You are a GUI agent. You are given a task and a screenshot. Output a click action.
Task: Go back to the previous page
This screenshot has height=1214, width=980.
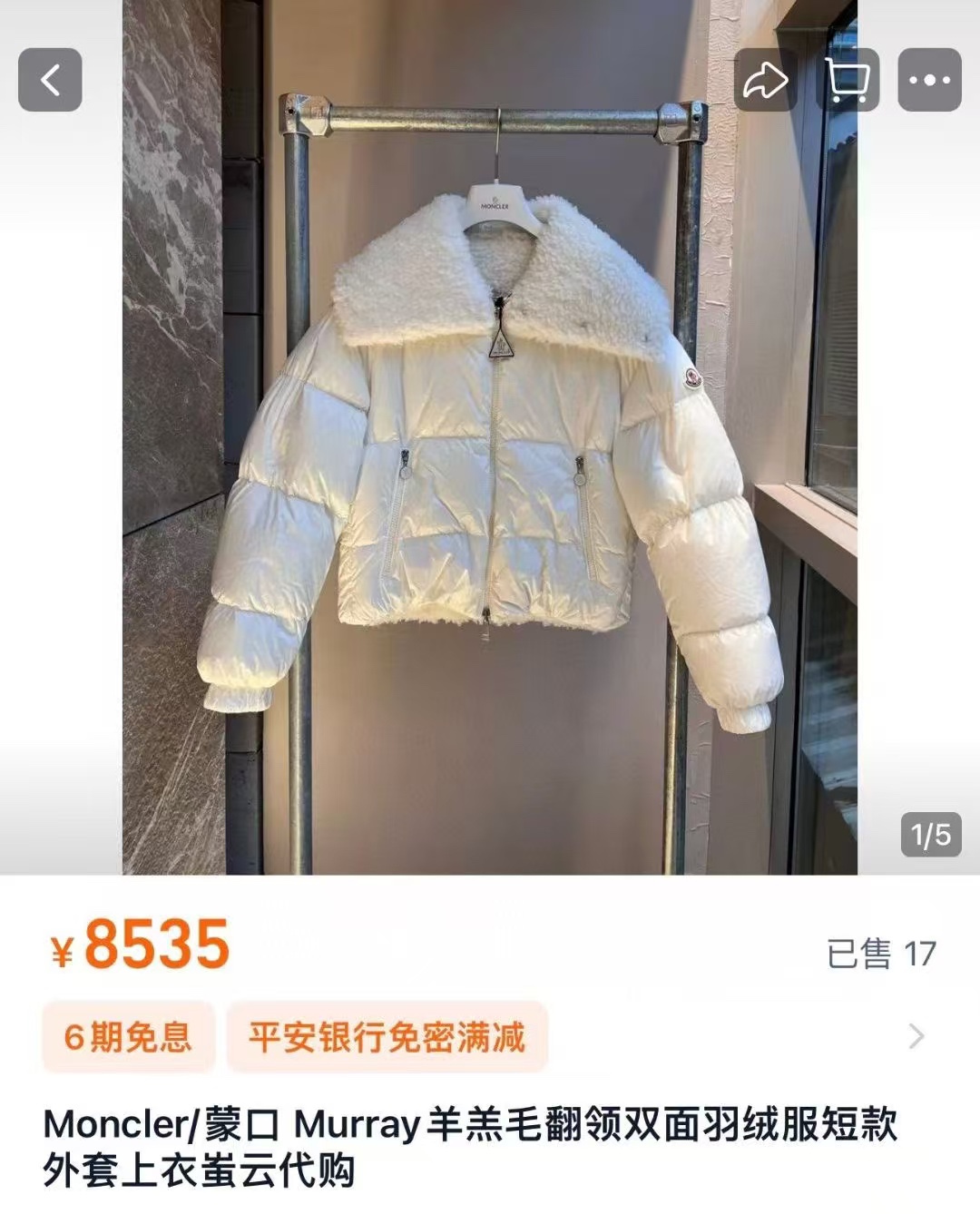(x=50, y=80)
